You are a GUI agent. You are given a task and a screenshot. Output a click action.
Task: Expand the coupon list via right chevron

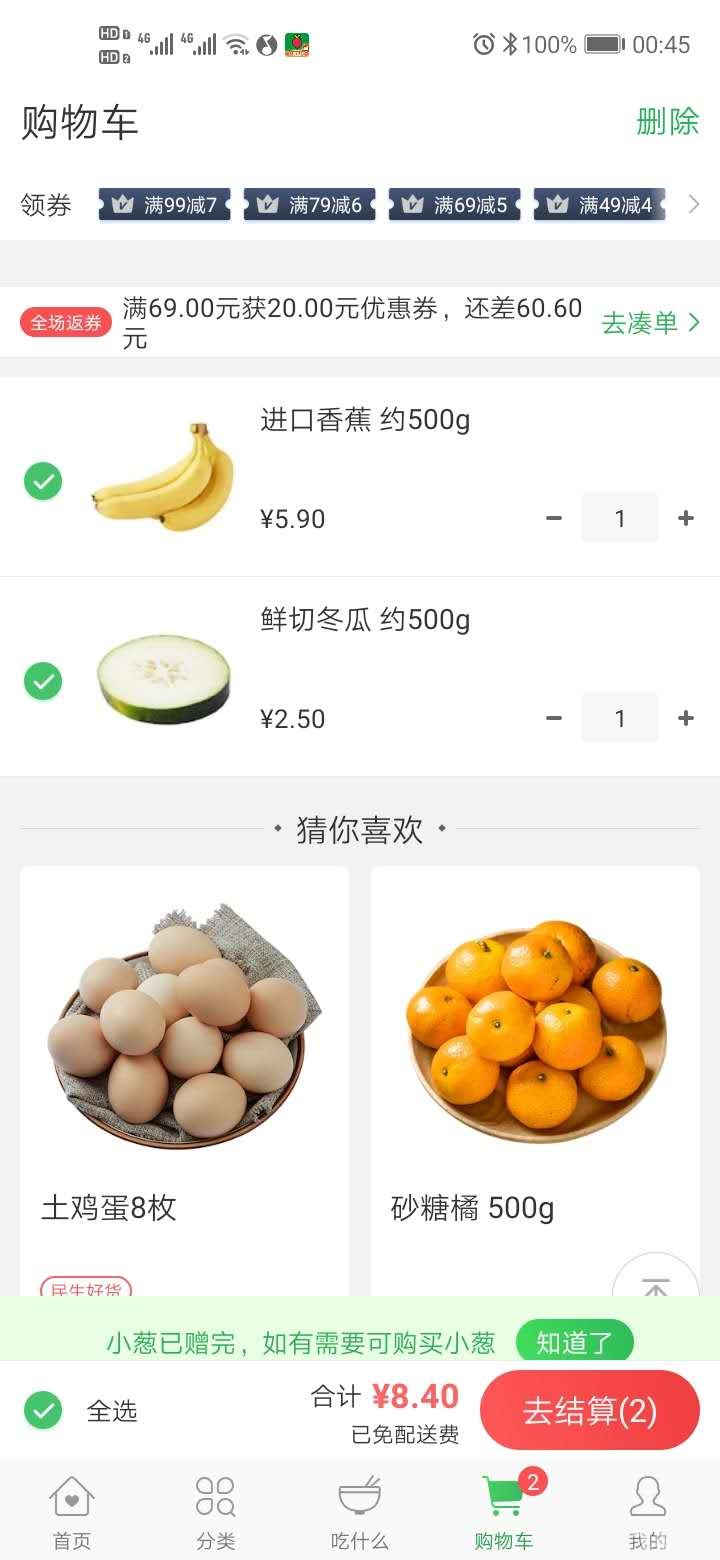coord(694,203)
